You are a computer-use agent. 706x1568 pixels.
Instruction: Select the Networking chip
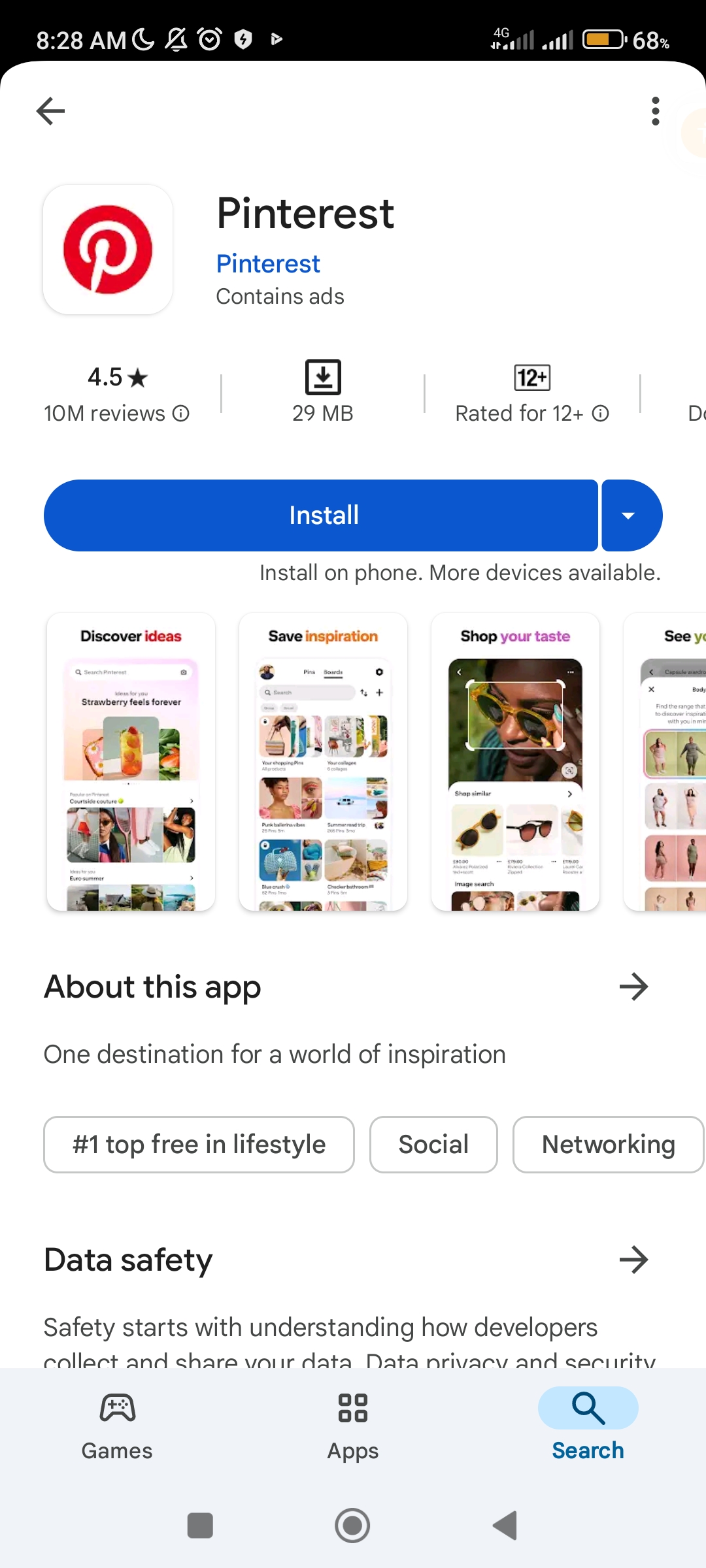608,1145
